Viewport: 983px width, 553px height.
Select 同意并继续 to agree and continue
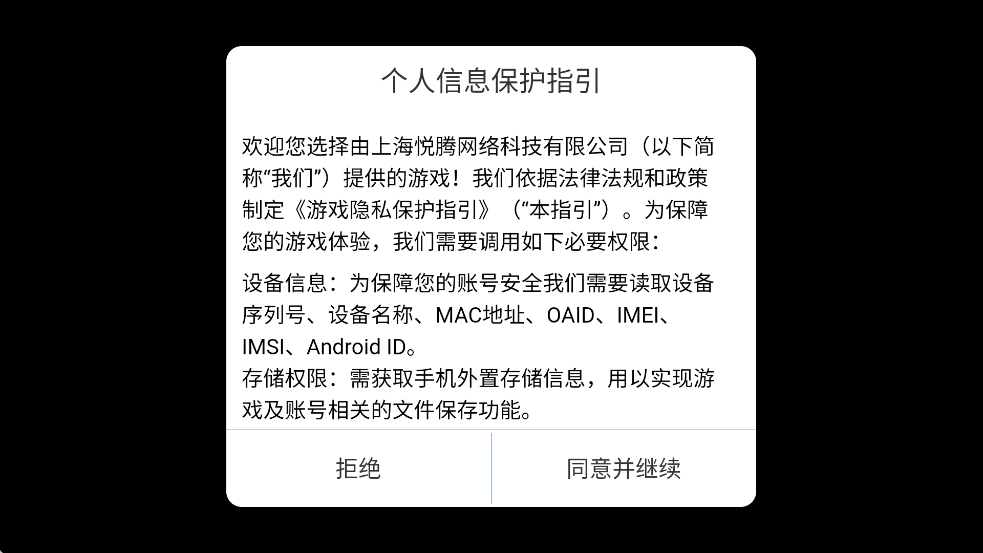point(623,468)
